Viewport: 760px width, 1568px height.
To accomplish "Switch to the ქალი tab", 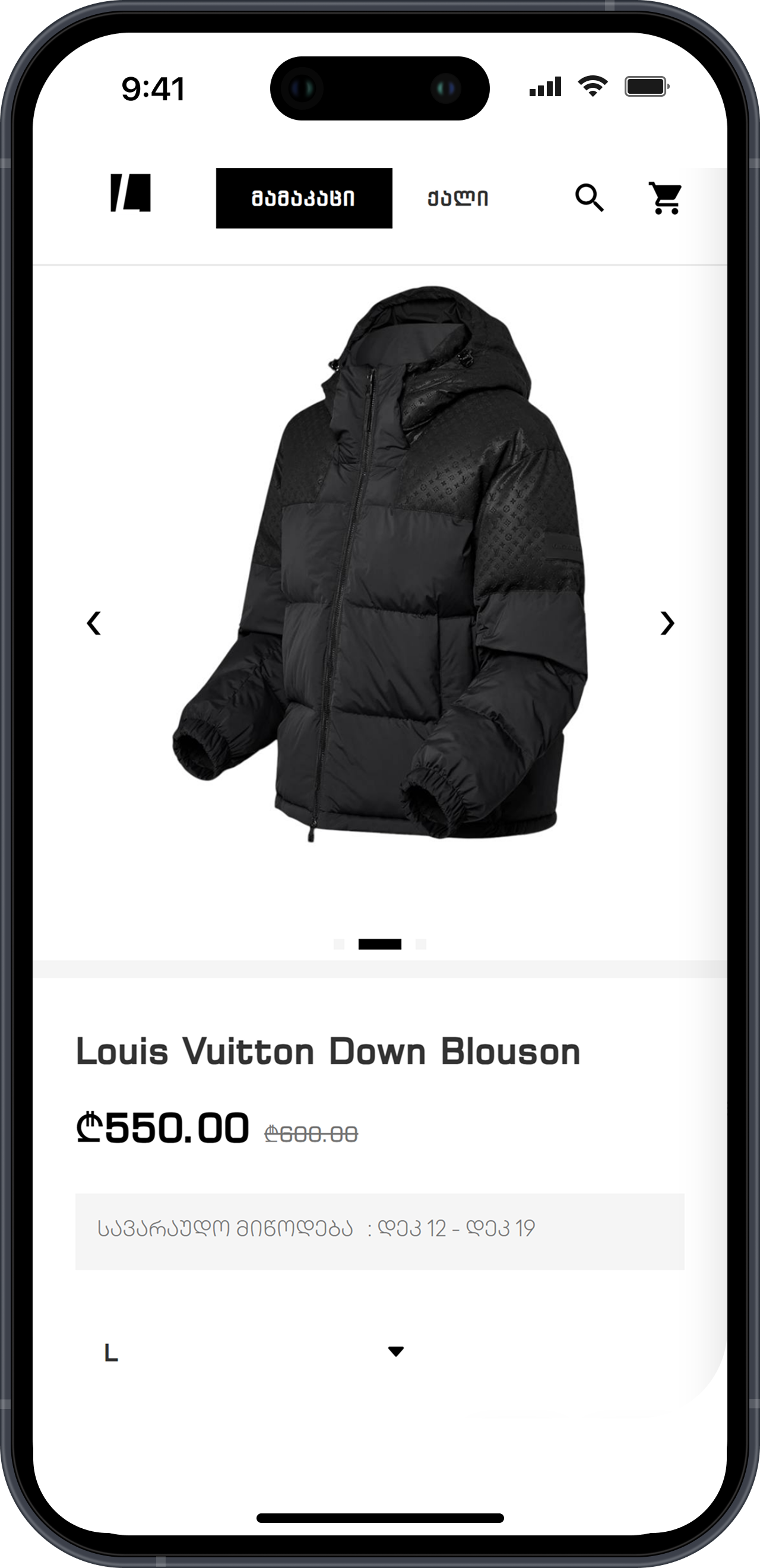I will coord(458,199).
